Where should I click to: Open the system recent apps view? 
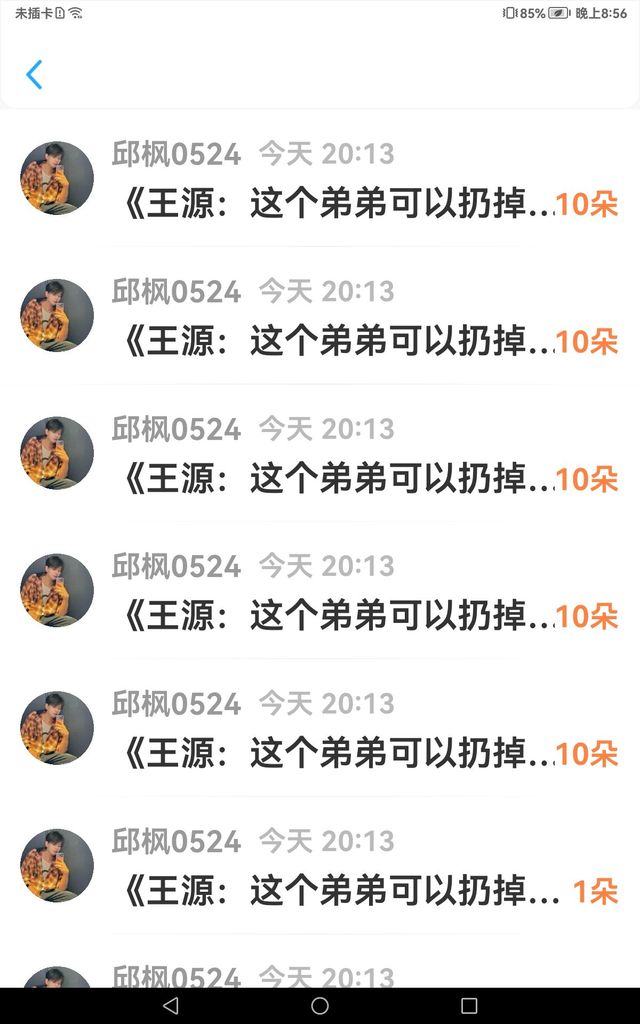[469, 1005]
